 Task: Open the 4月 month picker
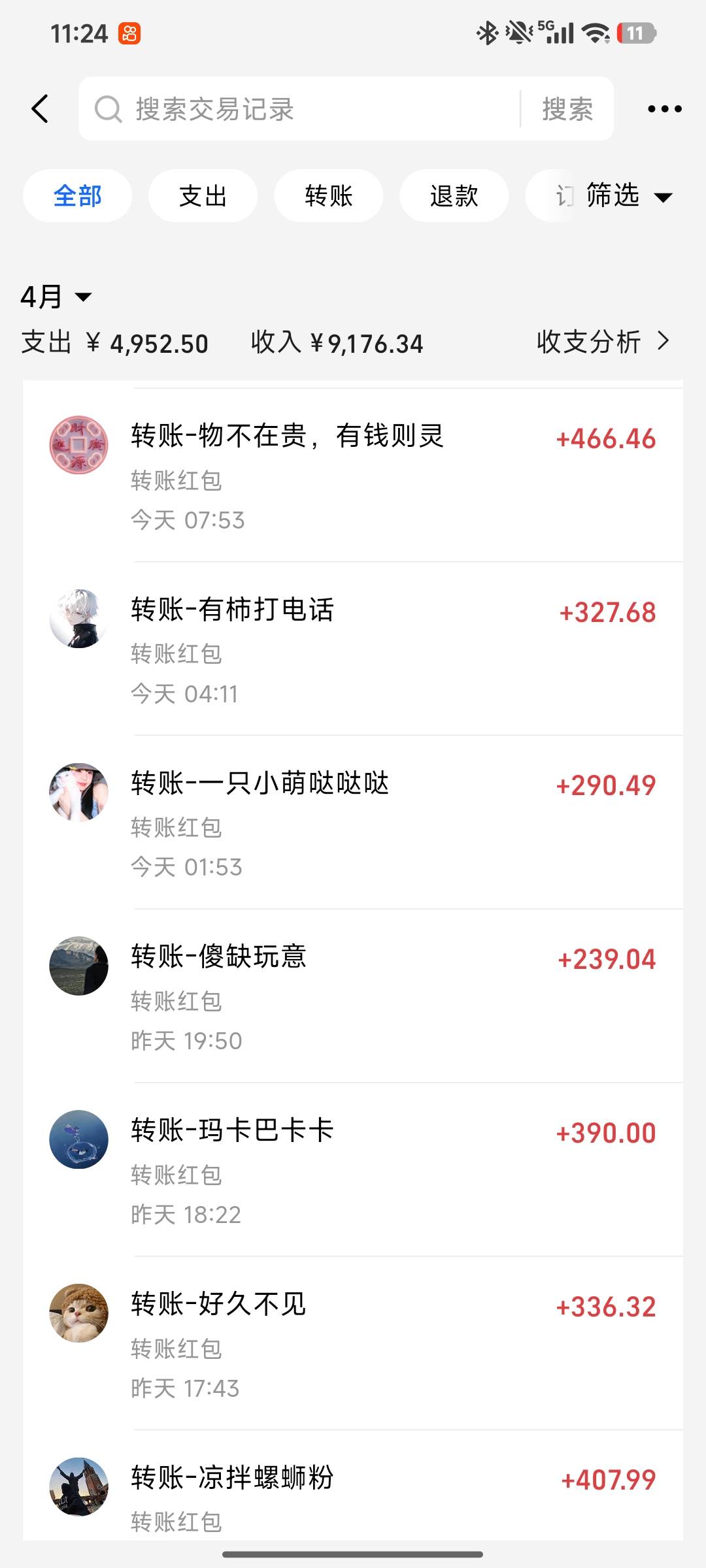pyautogui.click(x=56, y=297)
